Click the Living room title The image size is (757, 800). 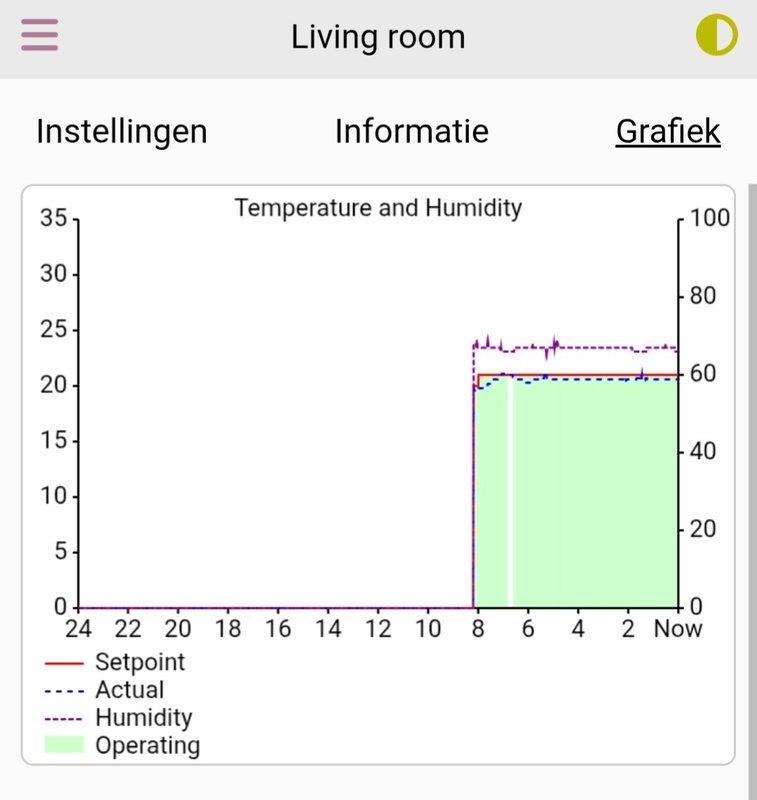(378, 36)
